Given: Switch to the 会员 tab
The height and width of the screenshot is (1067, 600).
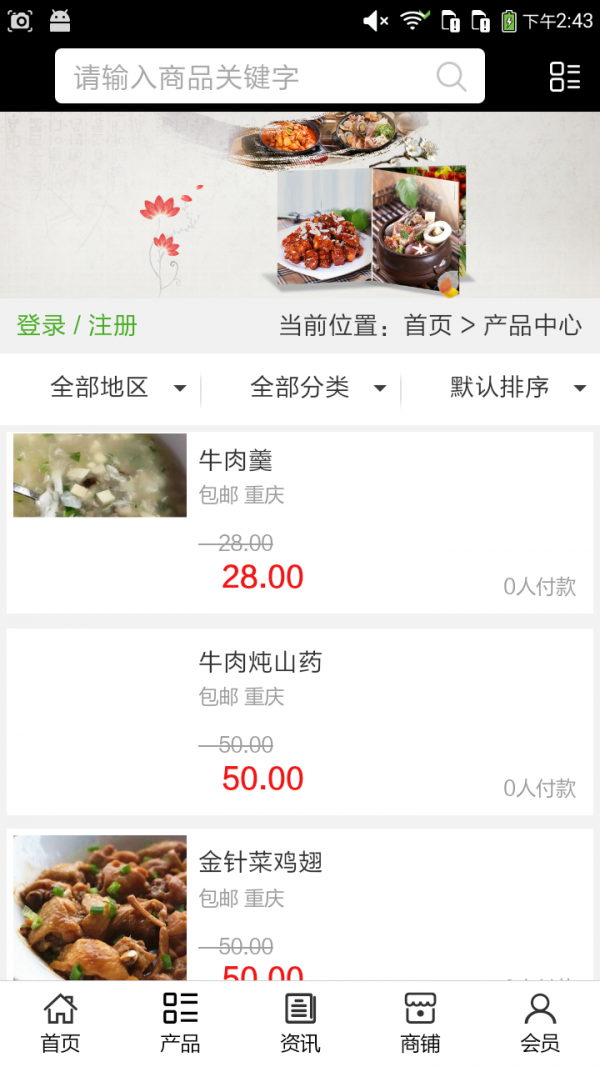Looking at the screenshot, I should [540, 1023].
